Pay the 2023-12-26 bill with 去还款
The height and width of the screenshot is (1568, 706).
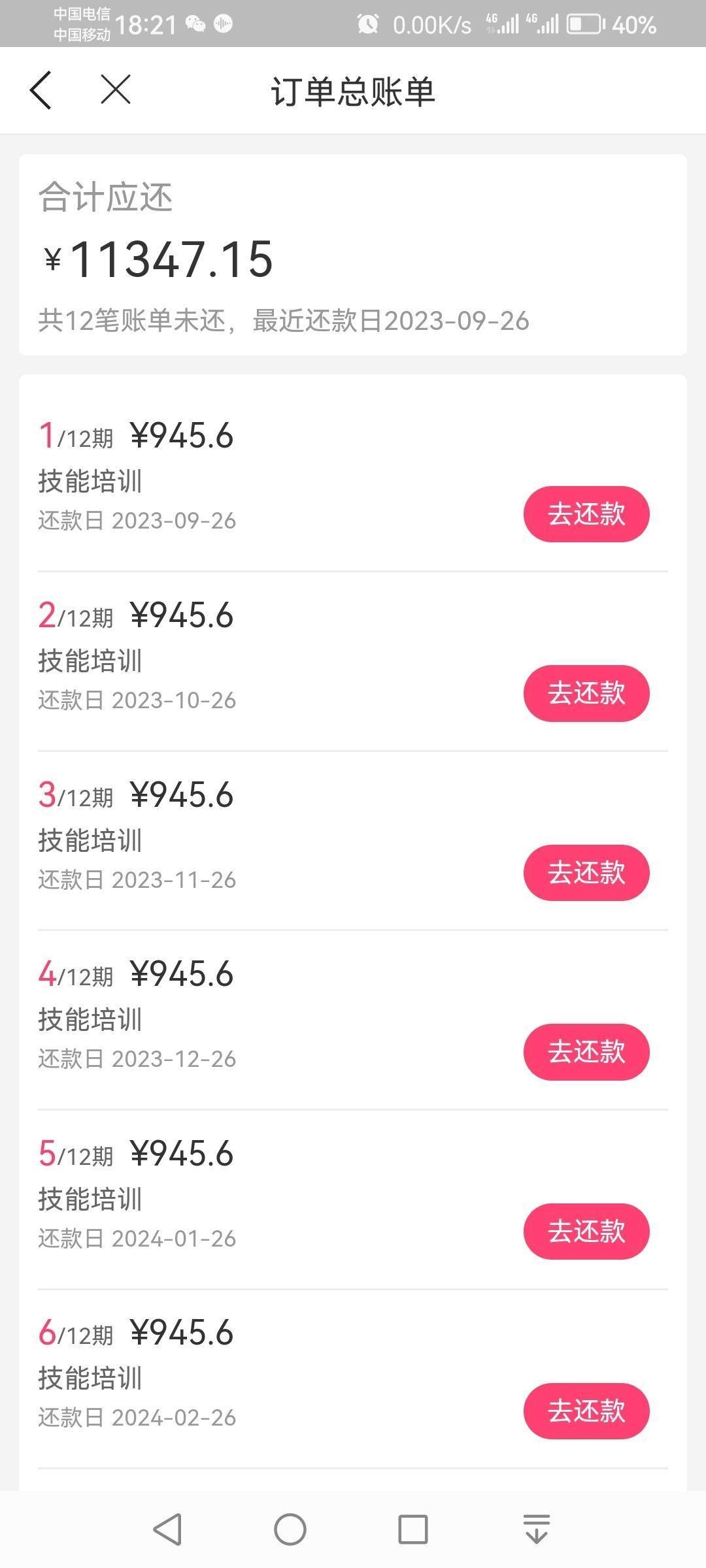coord(586,1052)
